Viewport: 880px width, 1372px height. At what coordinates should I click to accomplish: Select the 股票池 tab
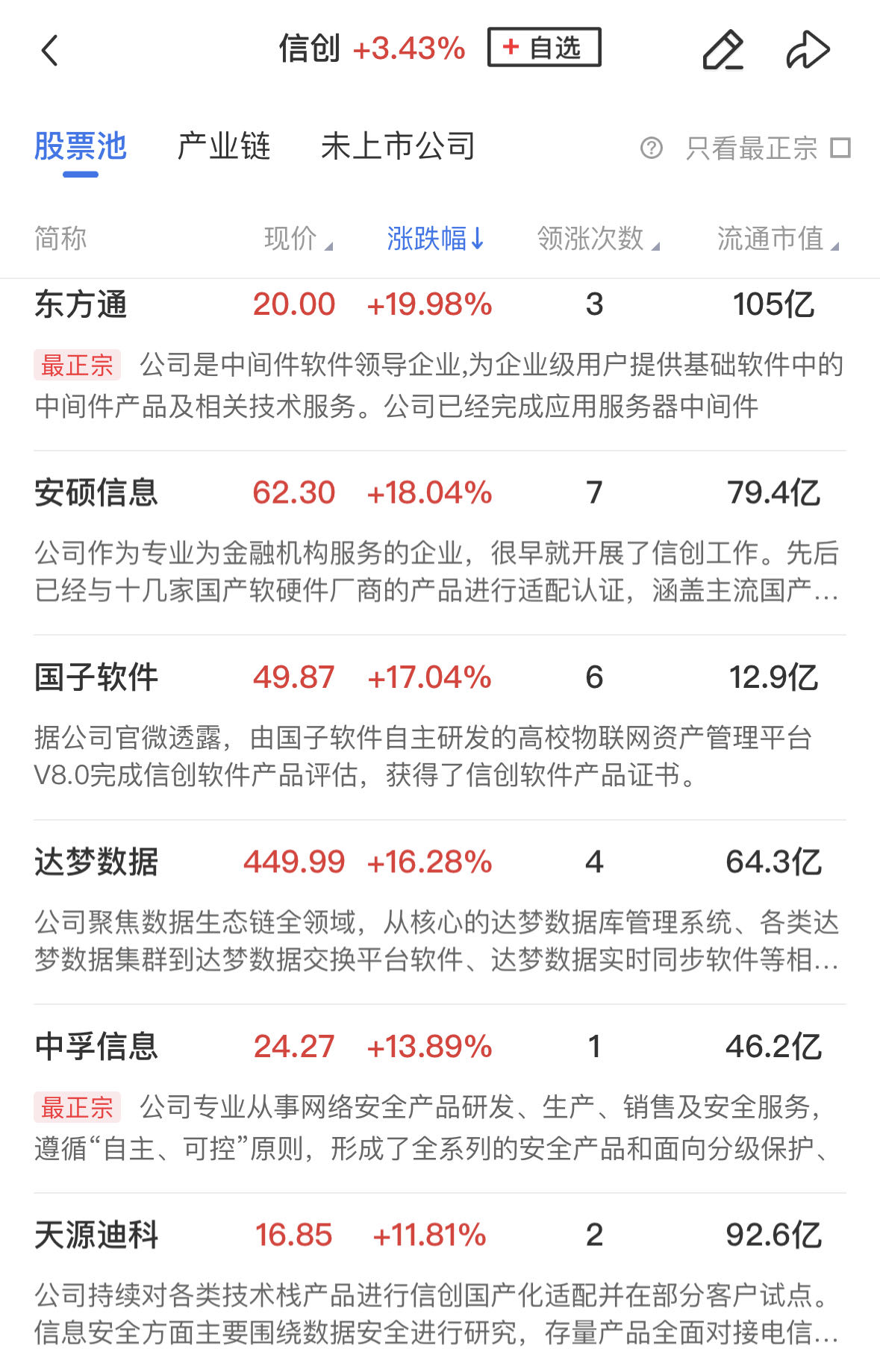click(x=81, y=146)
